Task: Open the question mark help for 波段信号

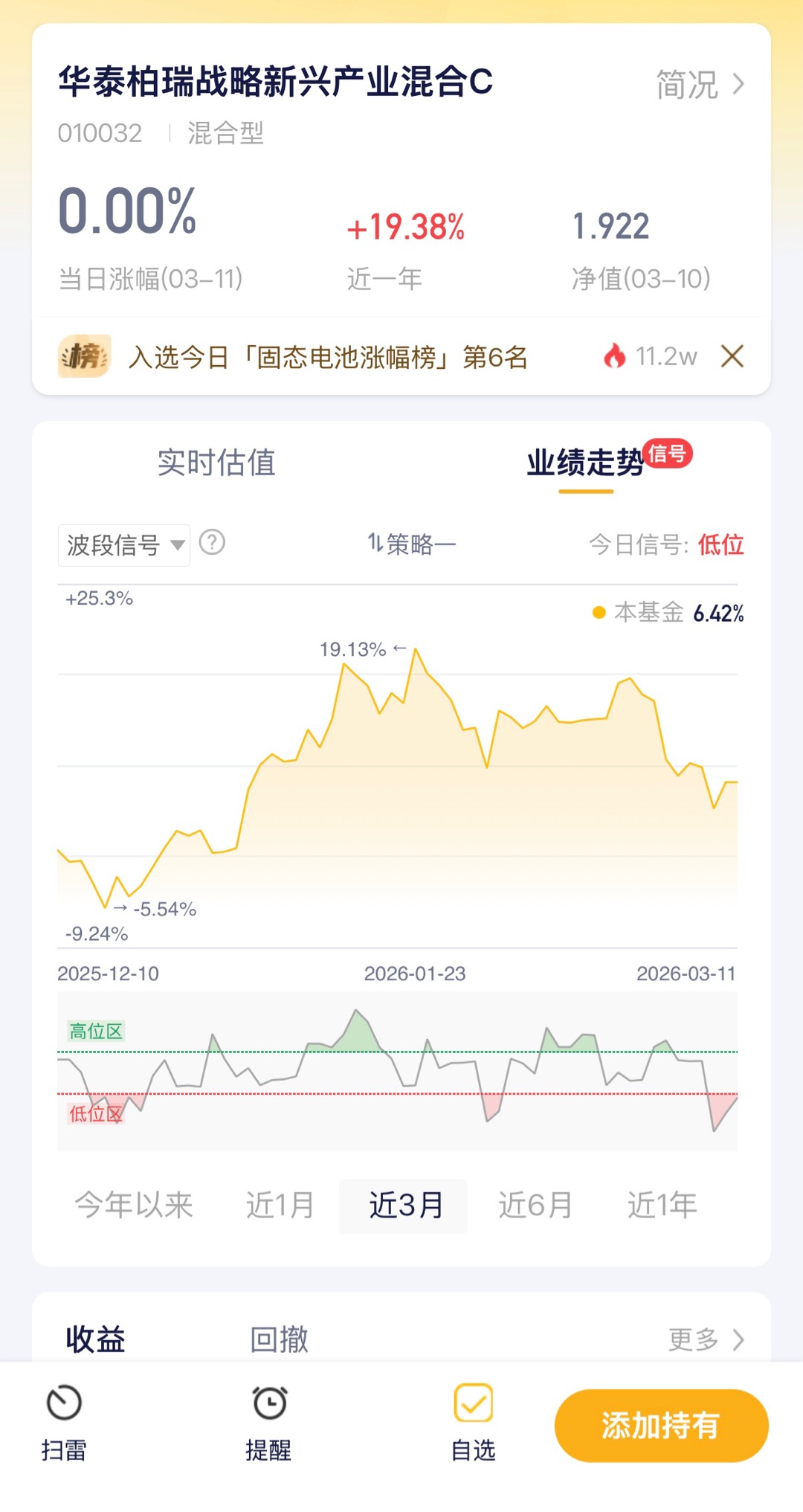Action: [x=213, y=543]
